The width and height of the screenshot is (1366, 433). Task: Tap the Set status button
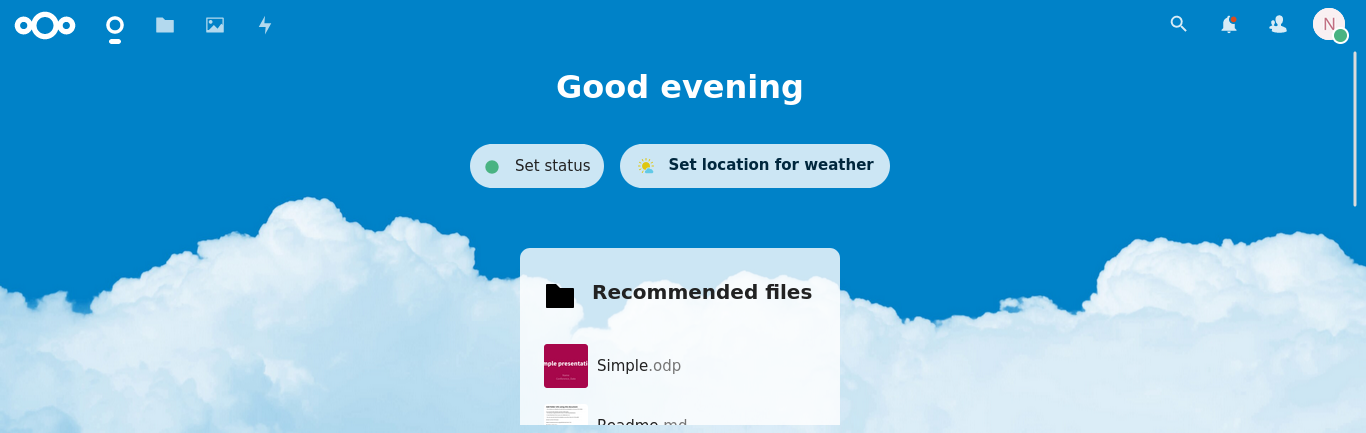click(537, 166)
